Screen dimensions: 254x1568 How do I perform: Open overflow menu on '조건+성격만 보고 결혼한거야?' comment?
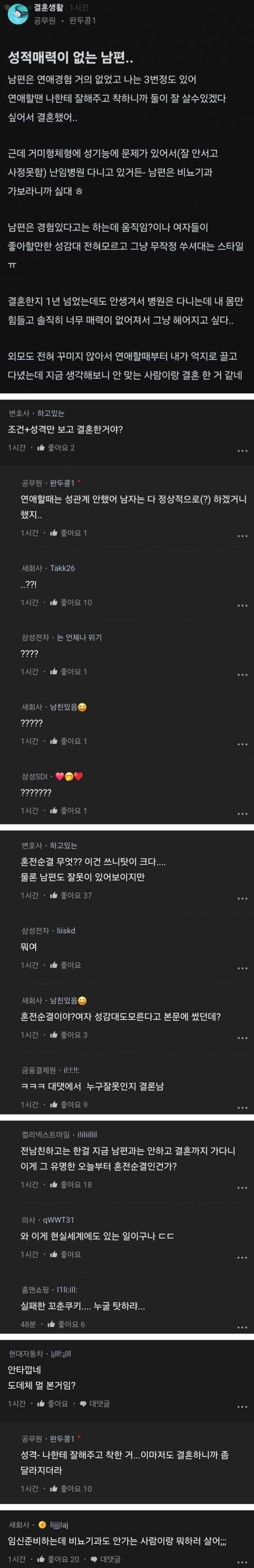tap(242, 451)
